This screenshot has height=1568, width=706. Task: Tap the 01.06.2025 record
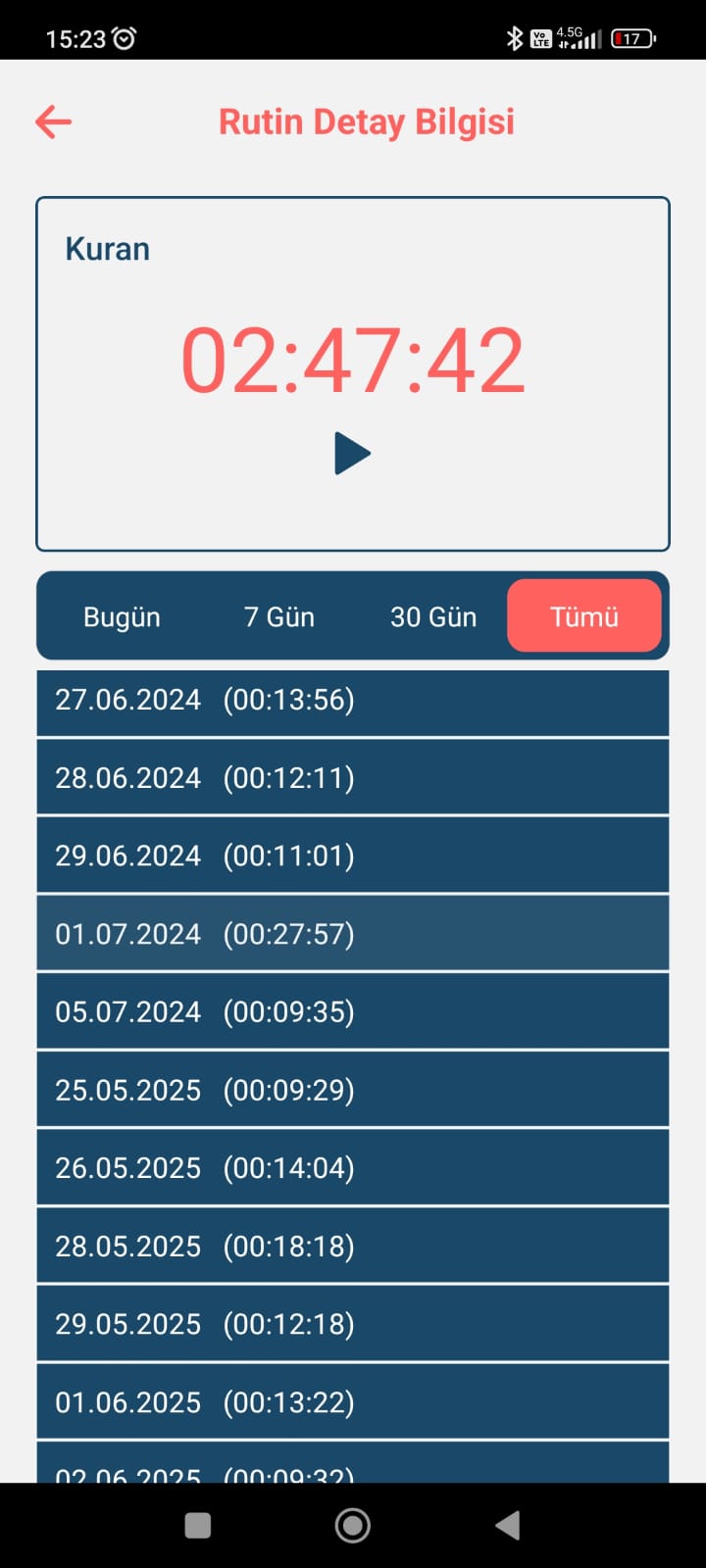click(352, 1402)
